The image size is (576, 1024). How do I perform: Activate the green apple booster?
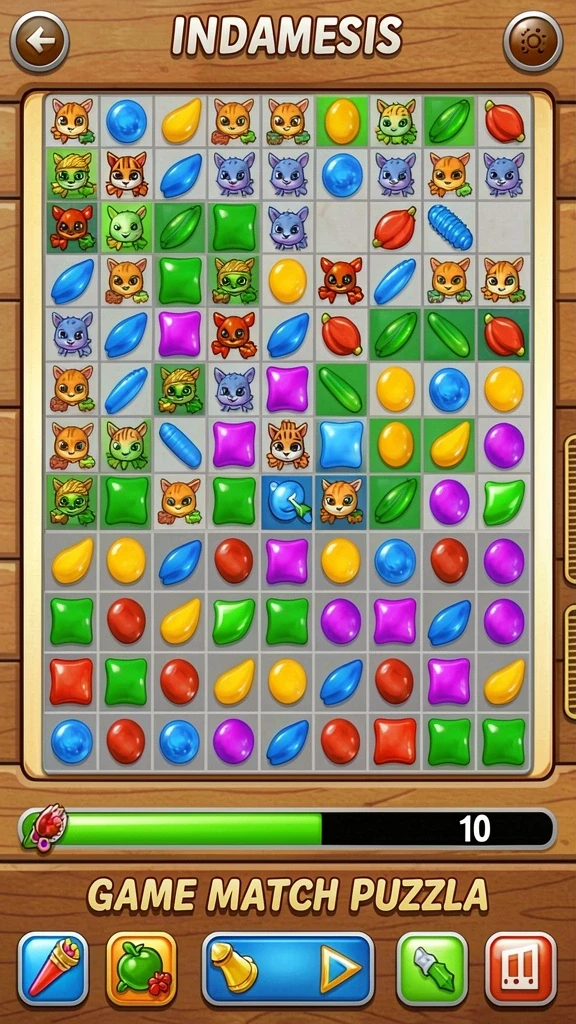coord(142,968)
